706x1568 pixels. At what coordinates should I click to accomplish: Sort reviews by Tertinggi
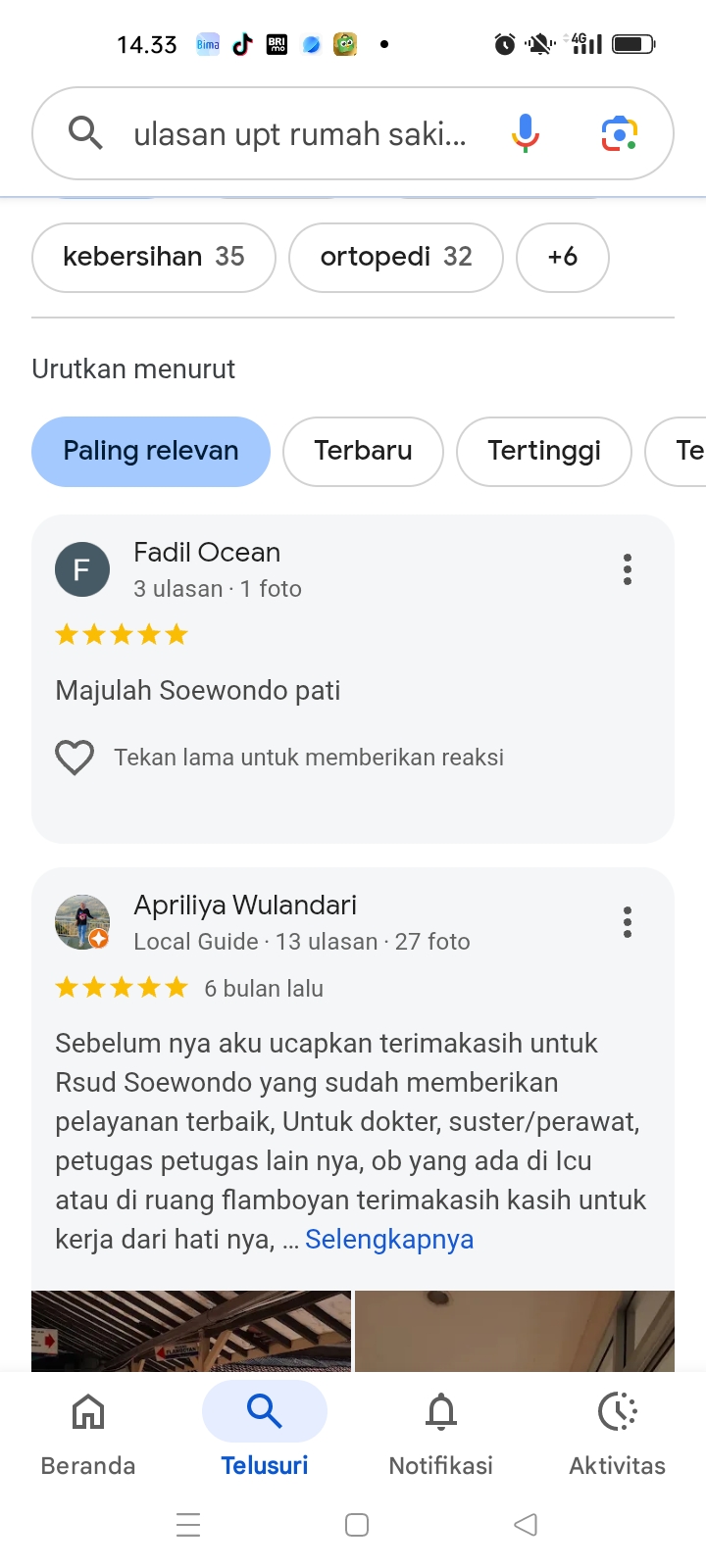[x=543, y=451]
